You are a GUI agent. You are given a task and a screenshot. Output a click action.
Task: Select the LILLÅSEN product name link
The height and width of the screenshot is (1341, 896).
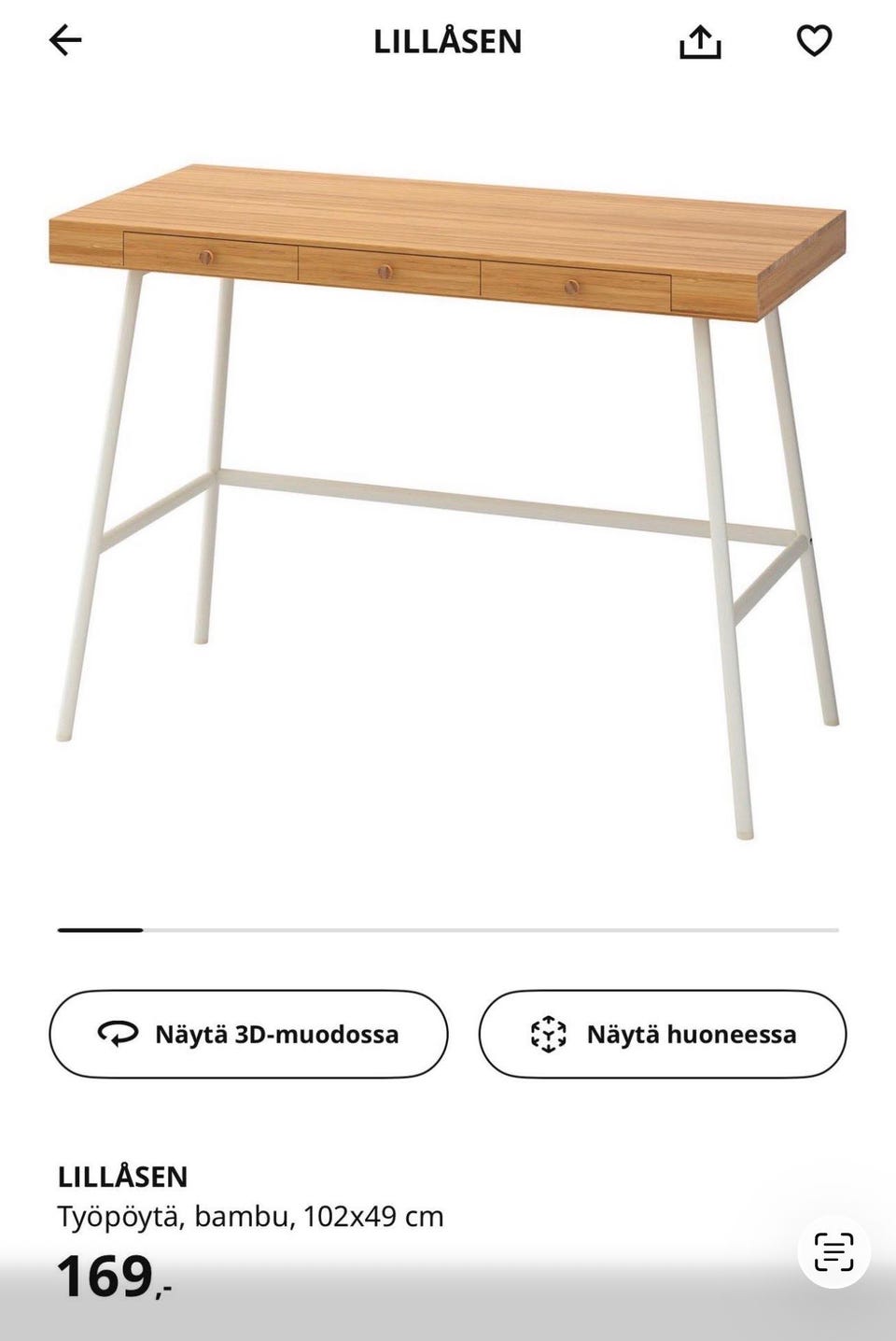124,1177
